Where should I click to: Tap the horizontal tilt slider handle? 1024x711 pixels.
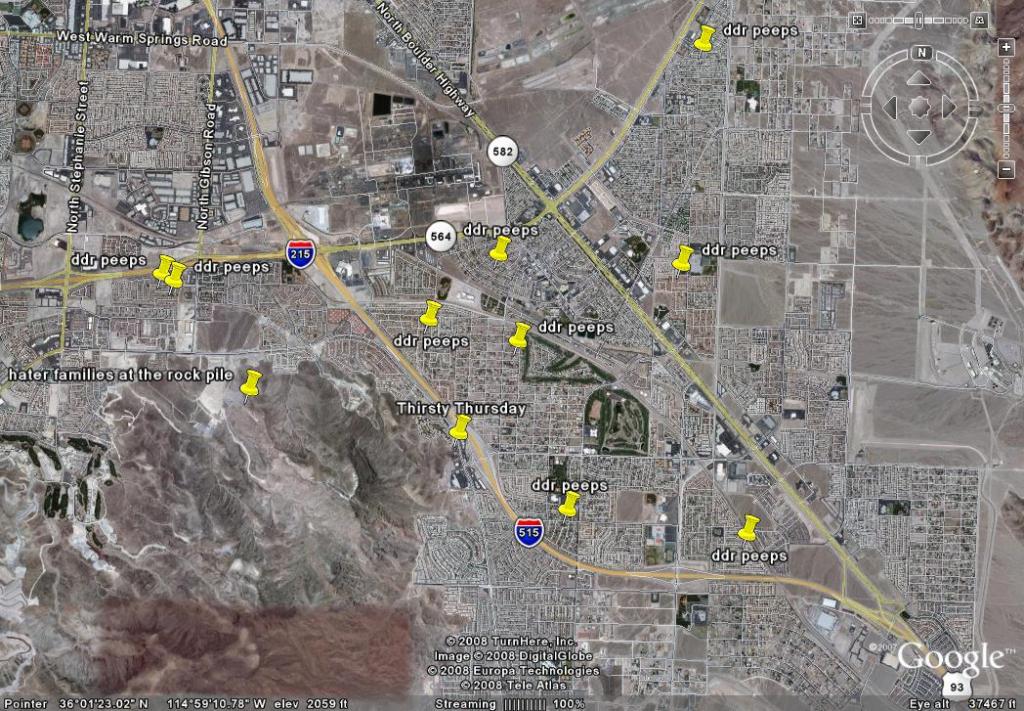click(919, 20)
